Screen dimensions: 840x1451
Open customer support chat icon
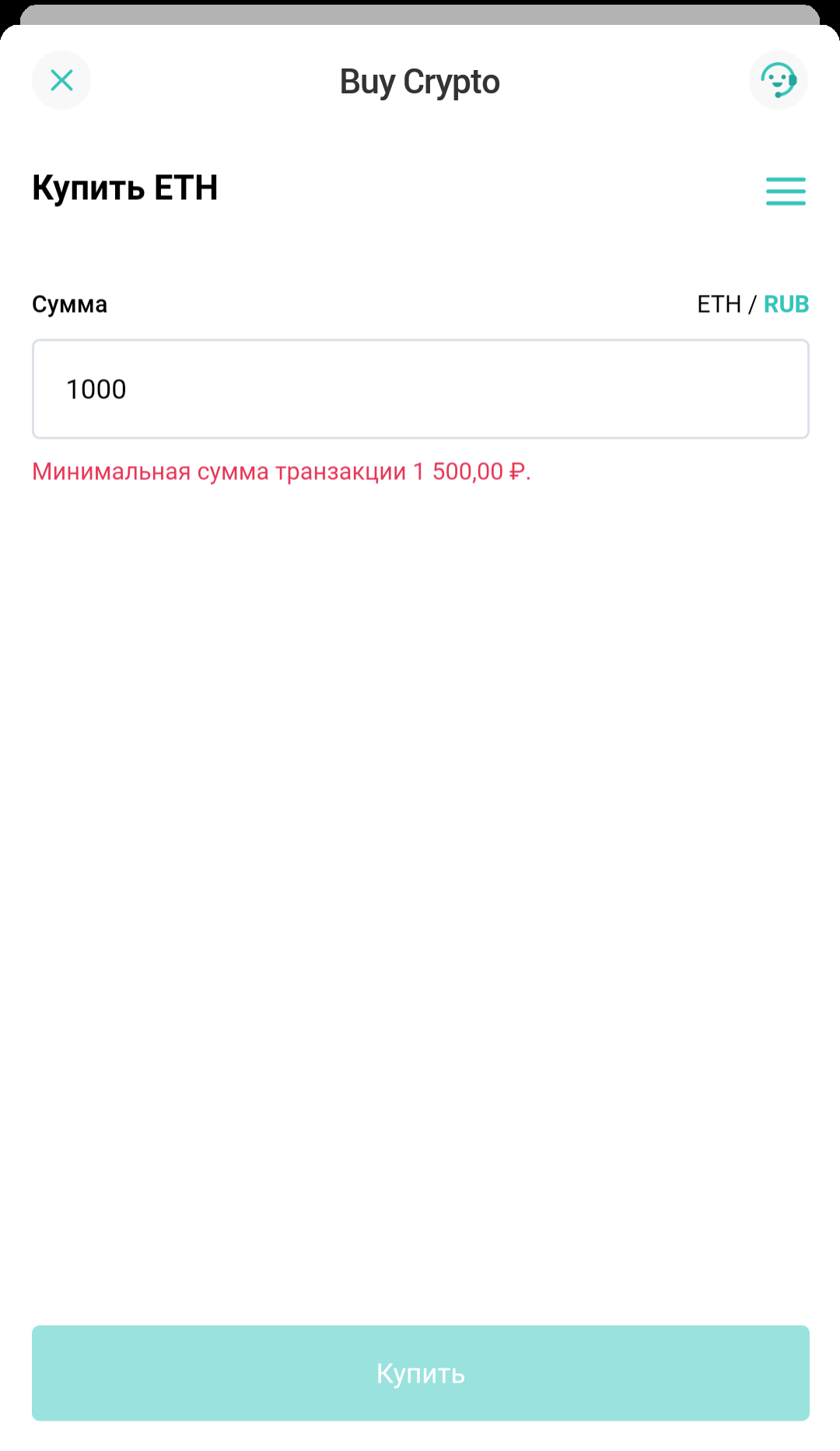[779, 80]
